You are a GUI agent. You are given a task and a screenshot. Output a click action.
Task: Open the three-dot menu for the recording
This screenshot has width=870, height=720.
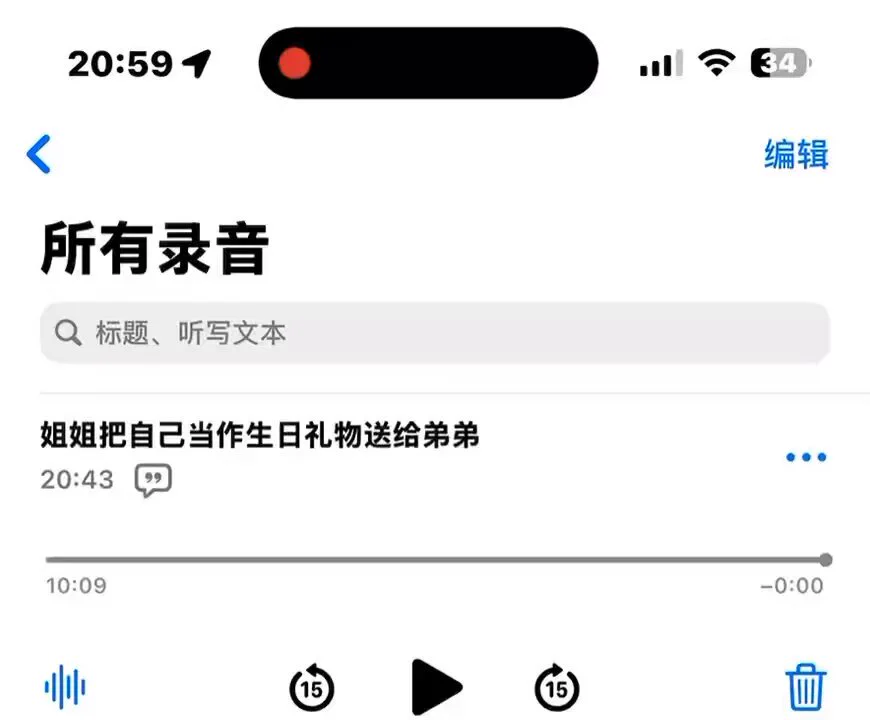805,457
